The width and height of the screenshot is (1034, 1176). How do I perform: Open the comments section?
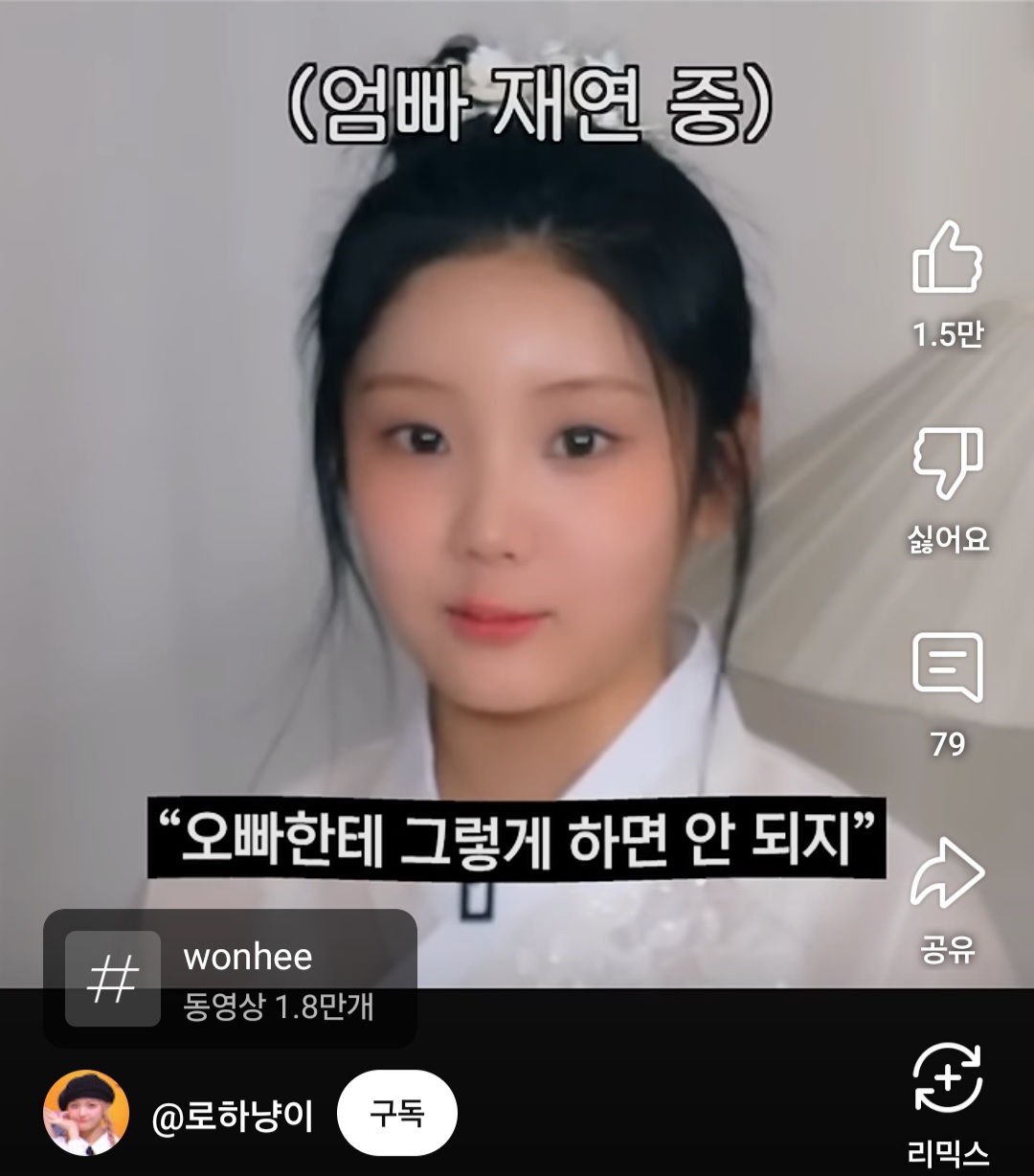[x=947, y=667]
